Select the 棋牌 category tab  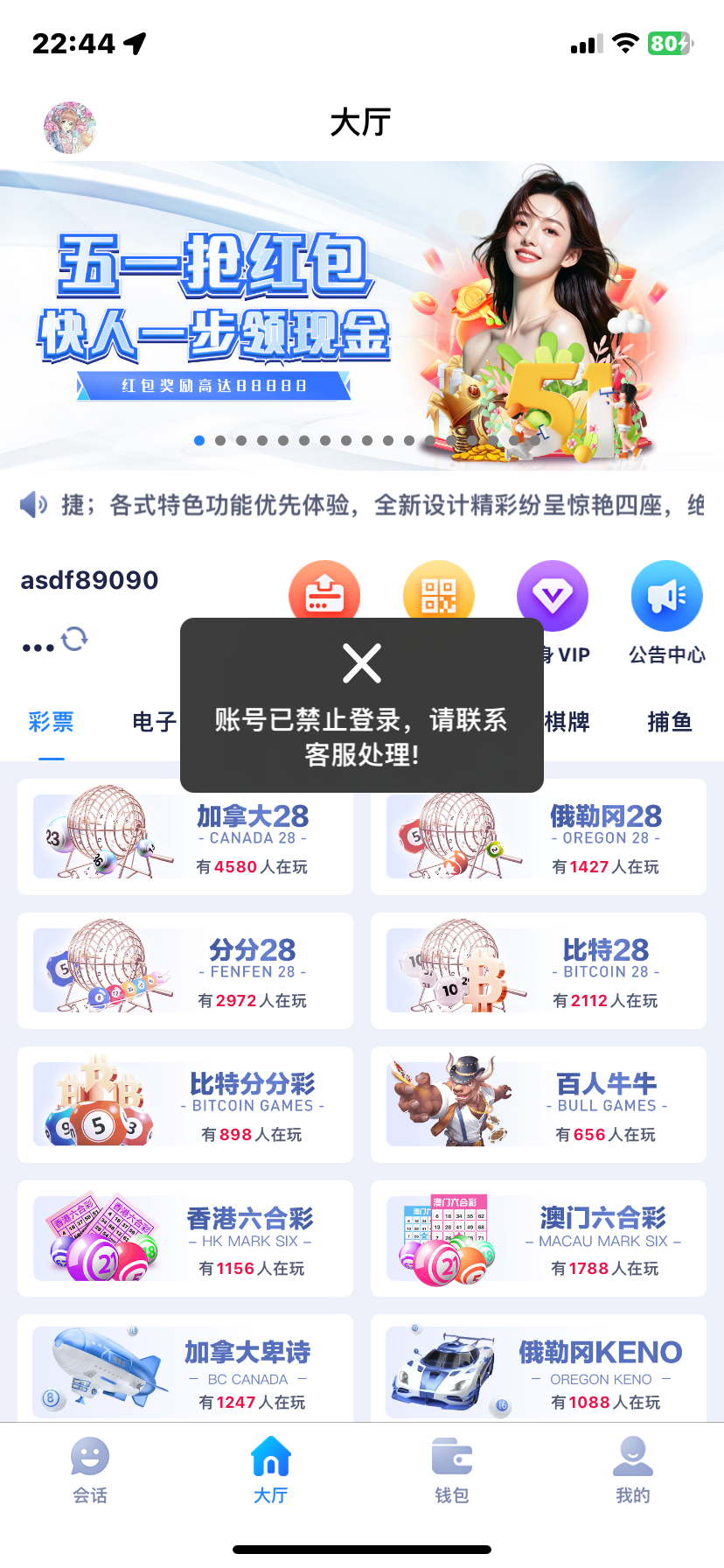point(567,722)
